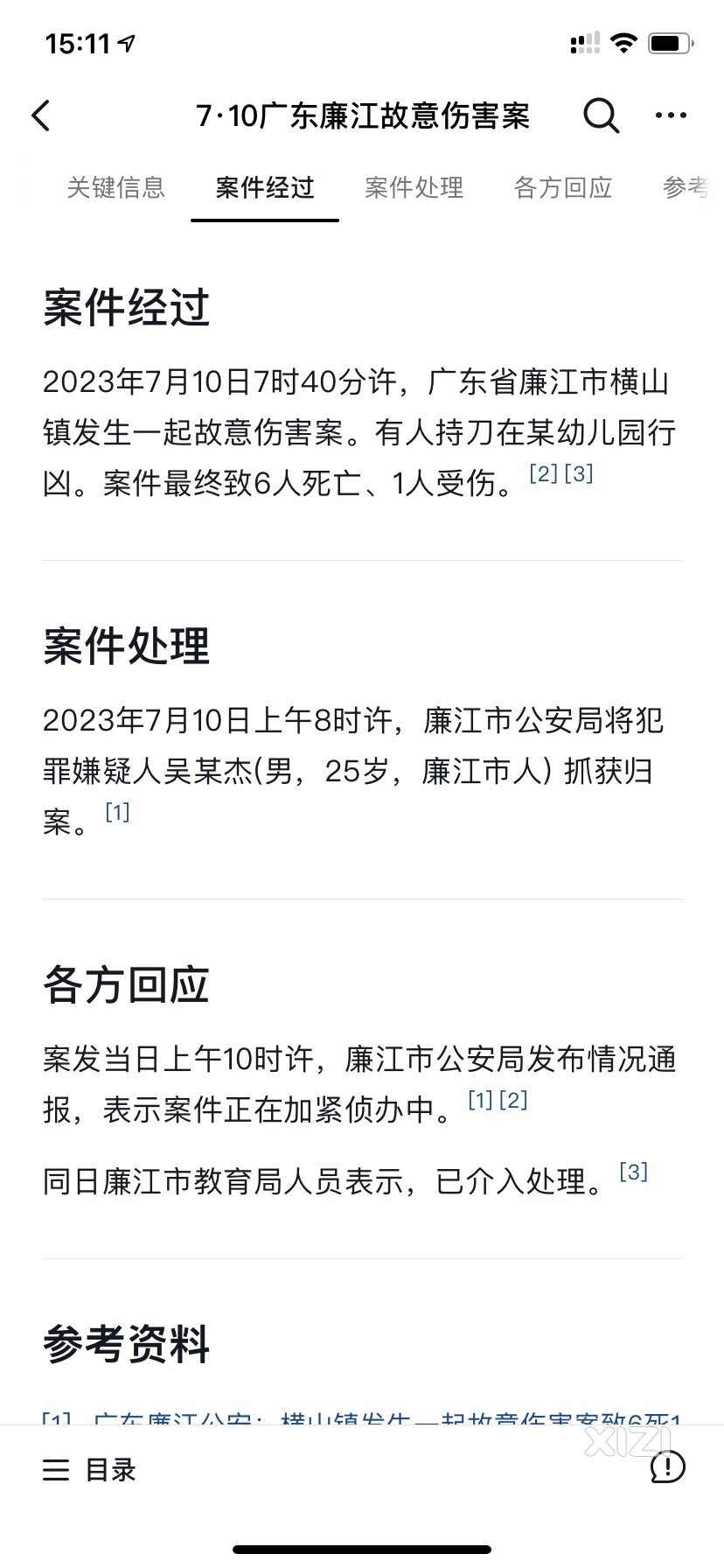Open citation [1] in 案件处理 paragraph
The image size is (724, 1568).
click(x=117, y=812)
